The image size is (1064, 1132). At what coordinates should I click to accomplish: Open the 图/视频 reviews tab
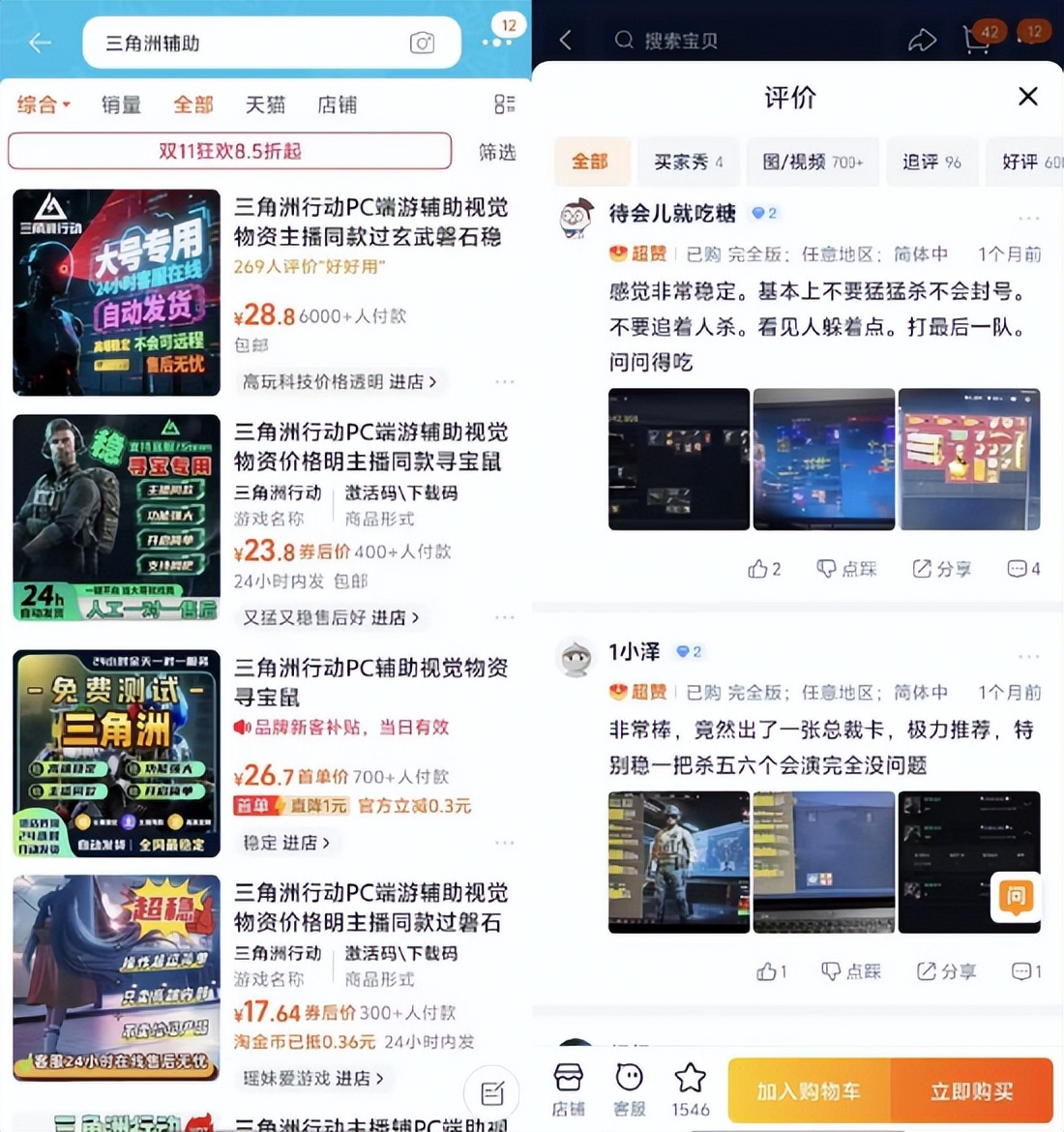click(812, 162)
